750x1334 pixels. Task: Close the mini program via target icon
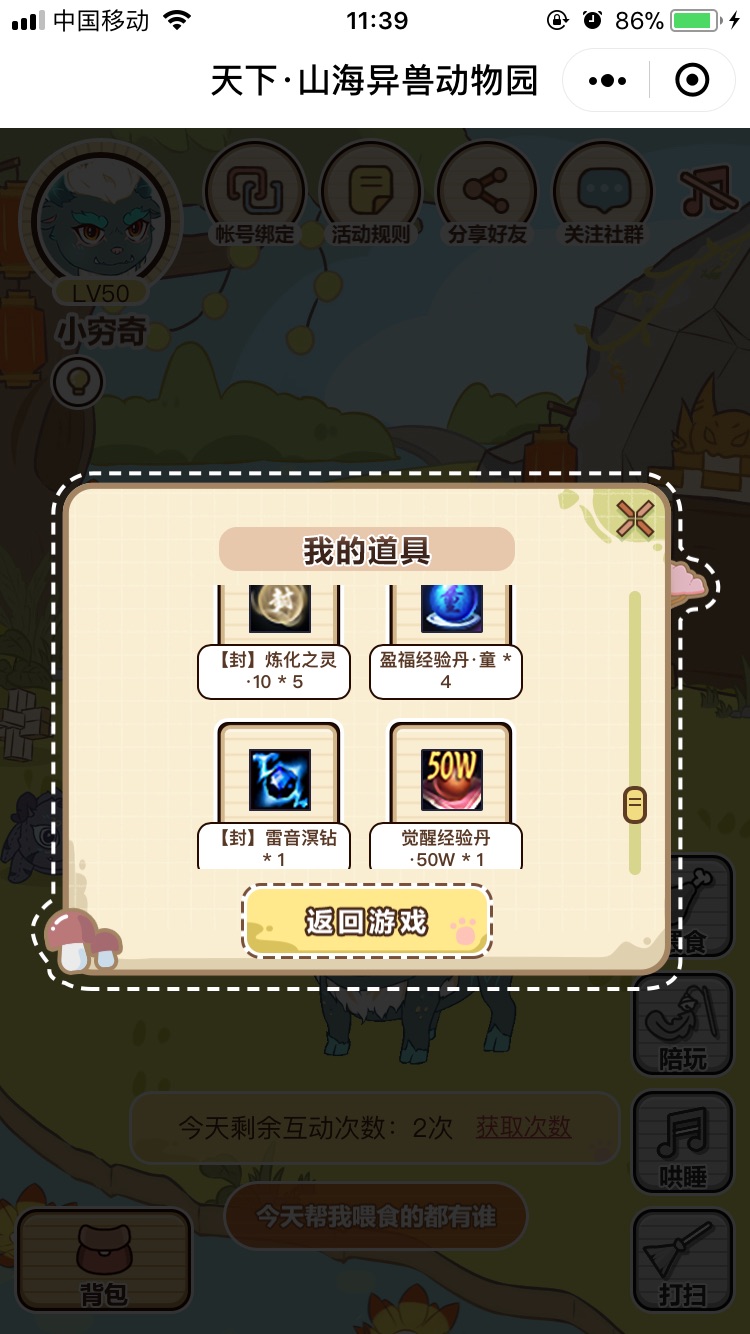coord(692,80)
